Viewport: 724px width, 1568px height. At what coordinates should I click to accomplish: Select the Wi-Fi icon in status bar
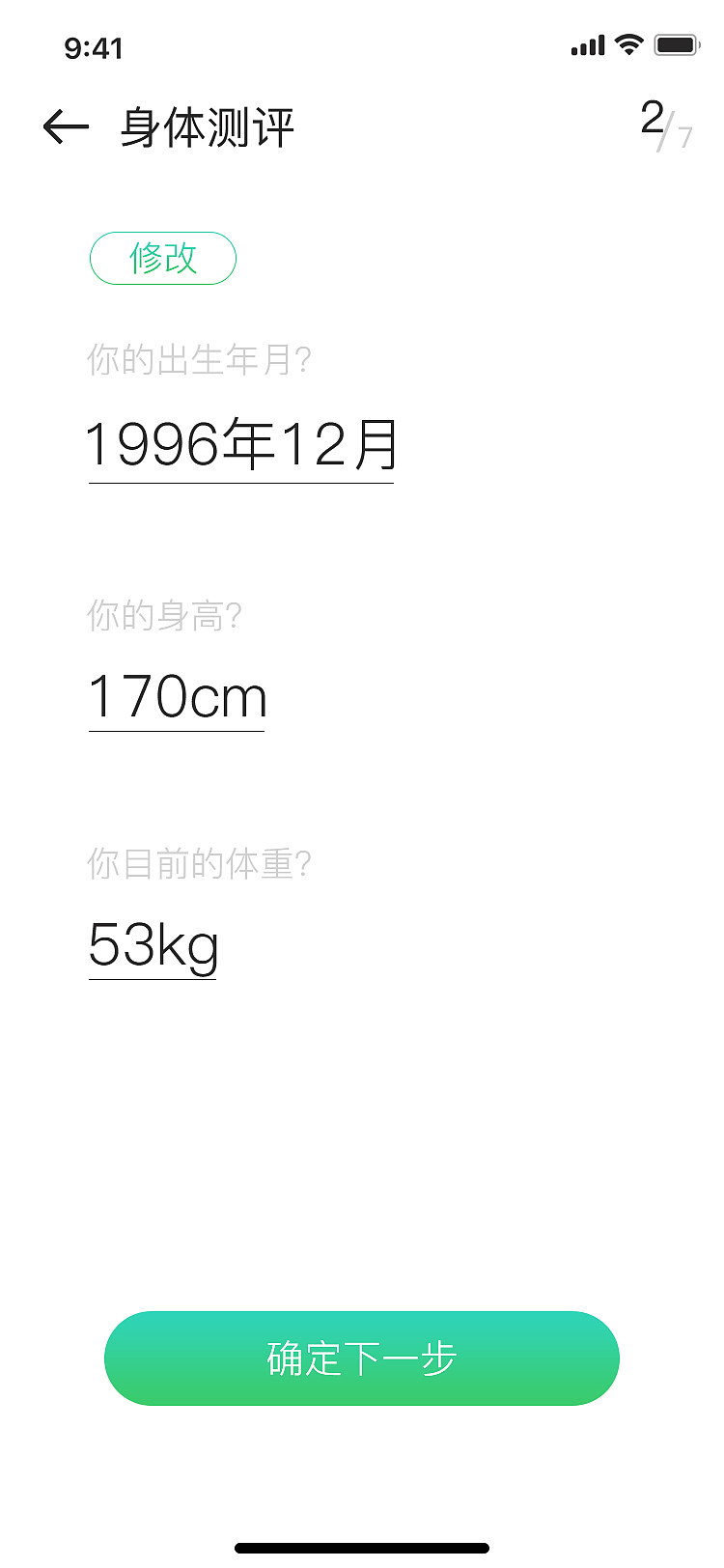pos(627,45)
